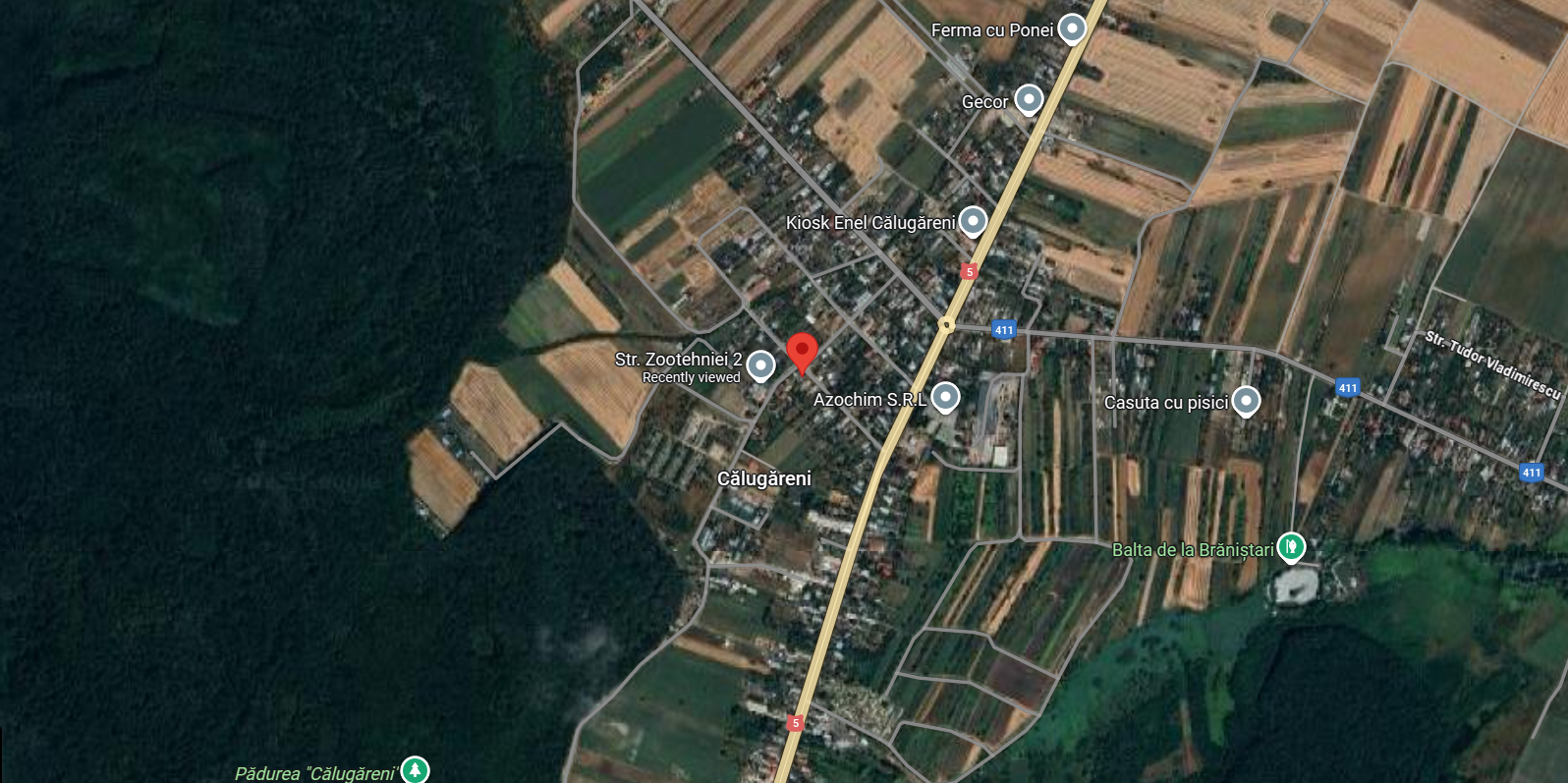1568x783 pixels.
Task: Tap the Str. Zootehniei 2 recently viewed marker
Action: click(760, 365)
